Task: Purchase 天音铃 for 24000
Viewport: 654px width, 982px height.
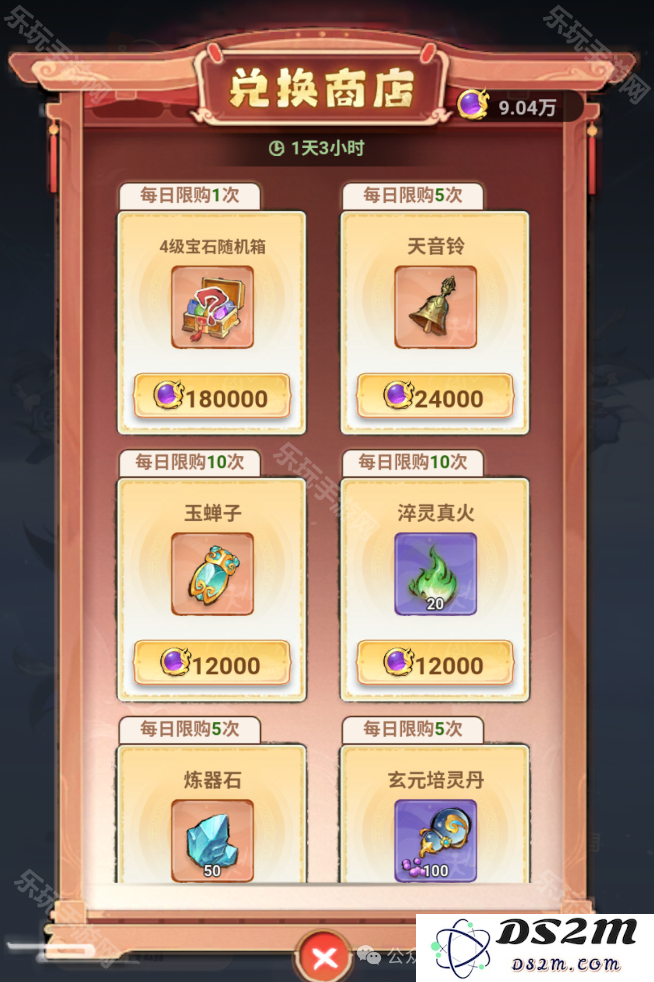Action: click(435, 397)
